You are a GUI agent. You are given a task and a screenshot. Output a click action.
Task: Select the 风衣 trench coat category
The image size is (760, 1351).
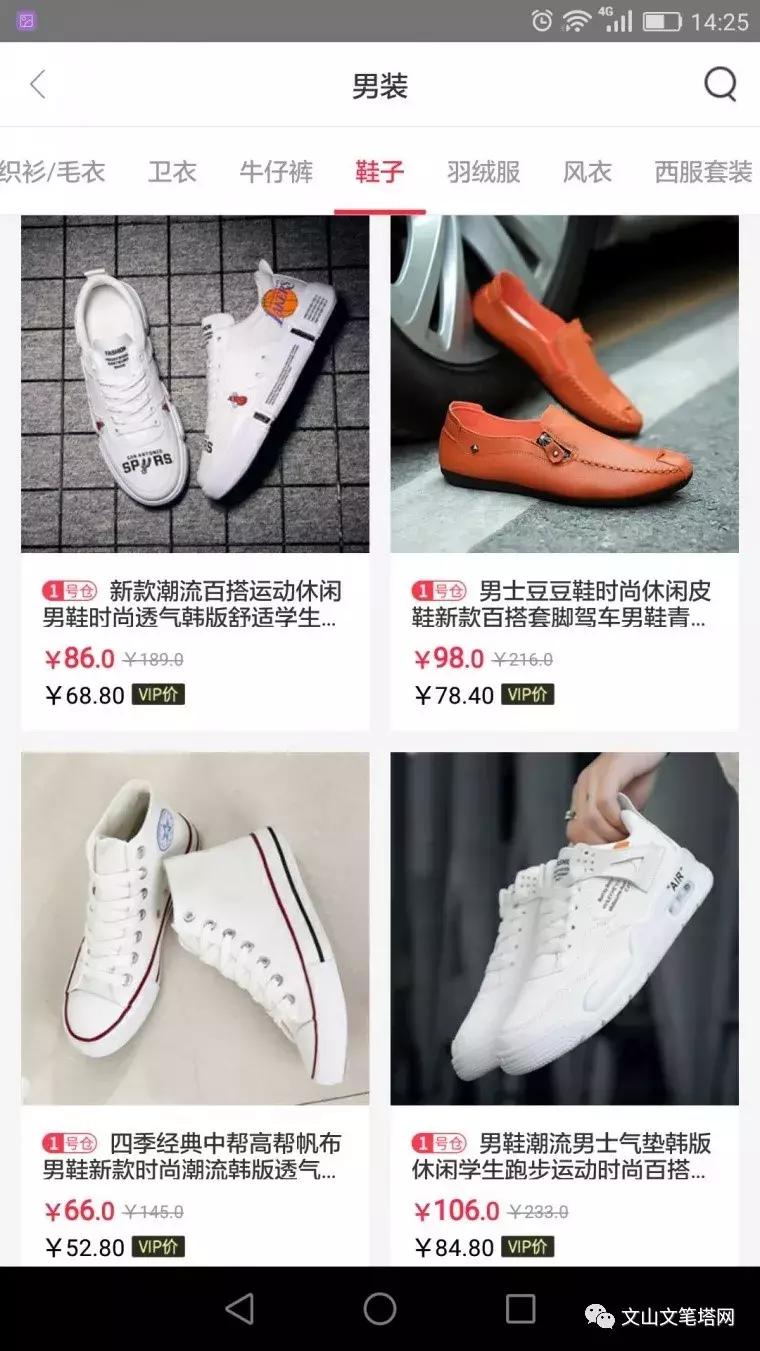[x=587, y=172]
